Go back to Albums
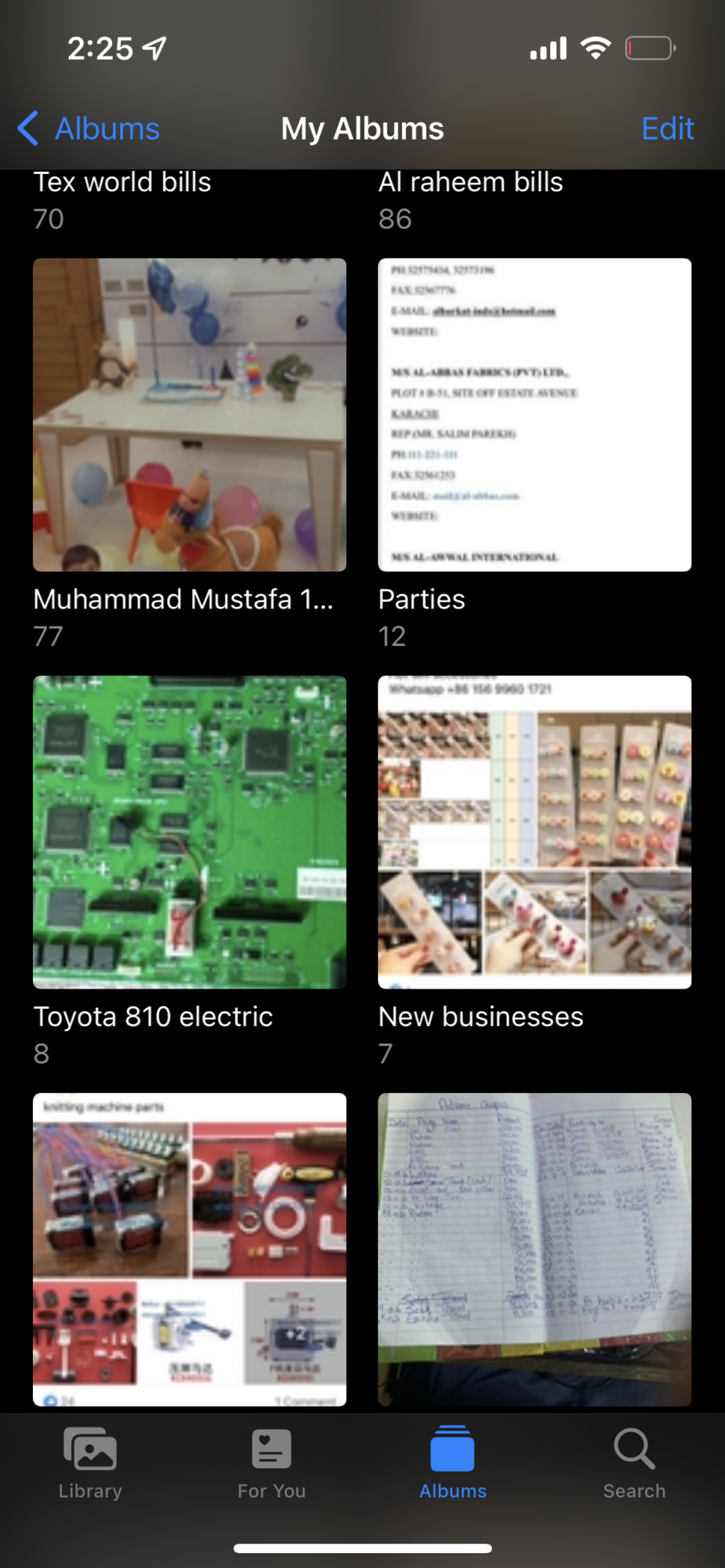The width and height of the screenshot is (725, 1568). [x=89, y=129]
